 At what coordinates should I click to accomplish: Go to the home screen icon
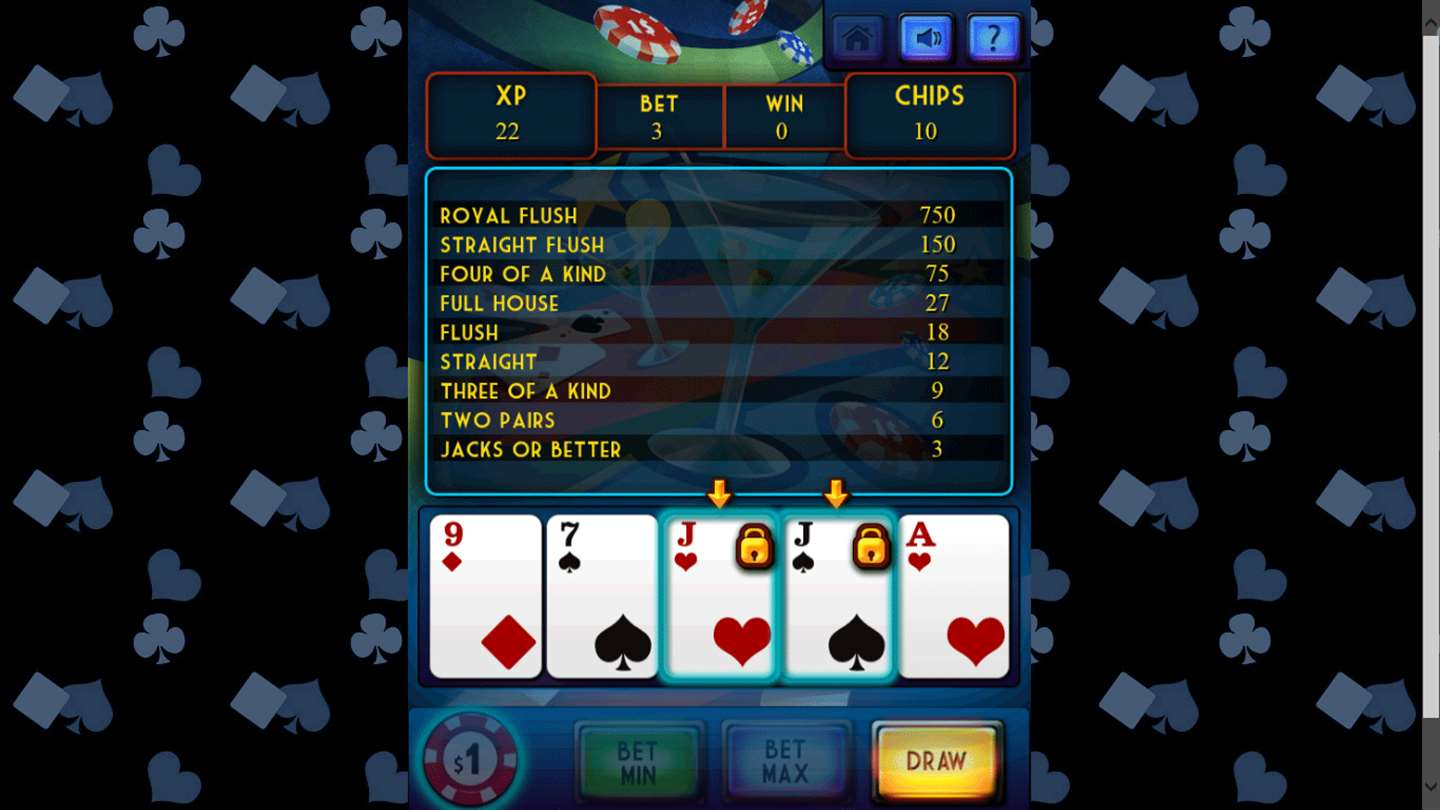(858, 39)
